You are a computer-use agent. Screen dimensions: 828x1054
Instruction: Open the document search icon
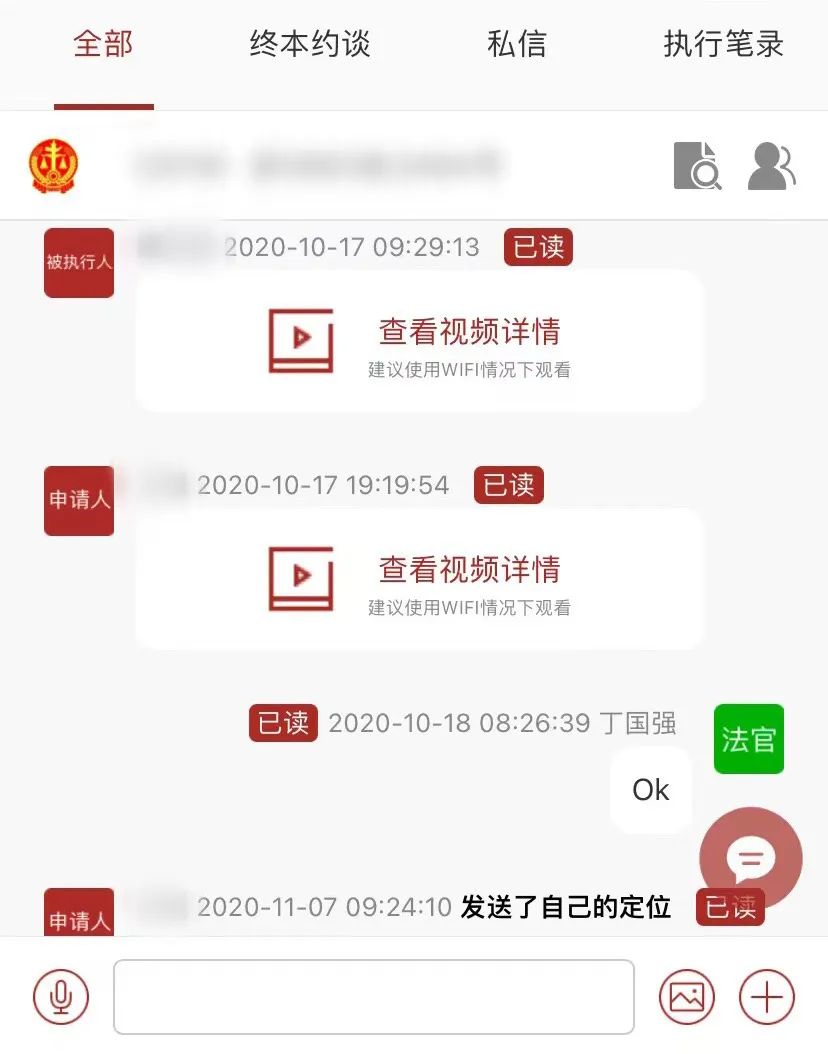697,166
